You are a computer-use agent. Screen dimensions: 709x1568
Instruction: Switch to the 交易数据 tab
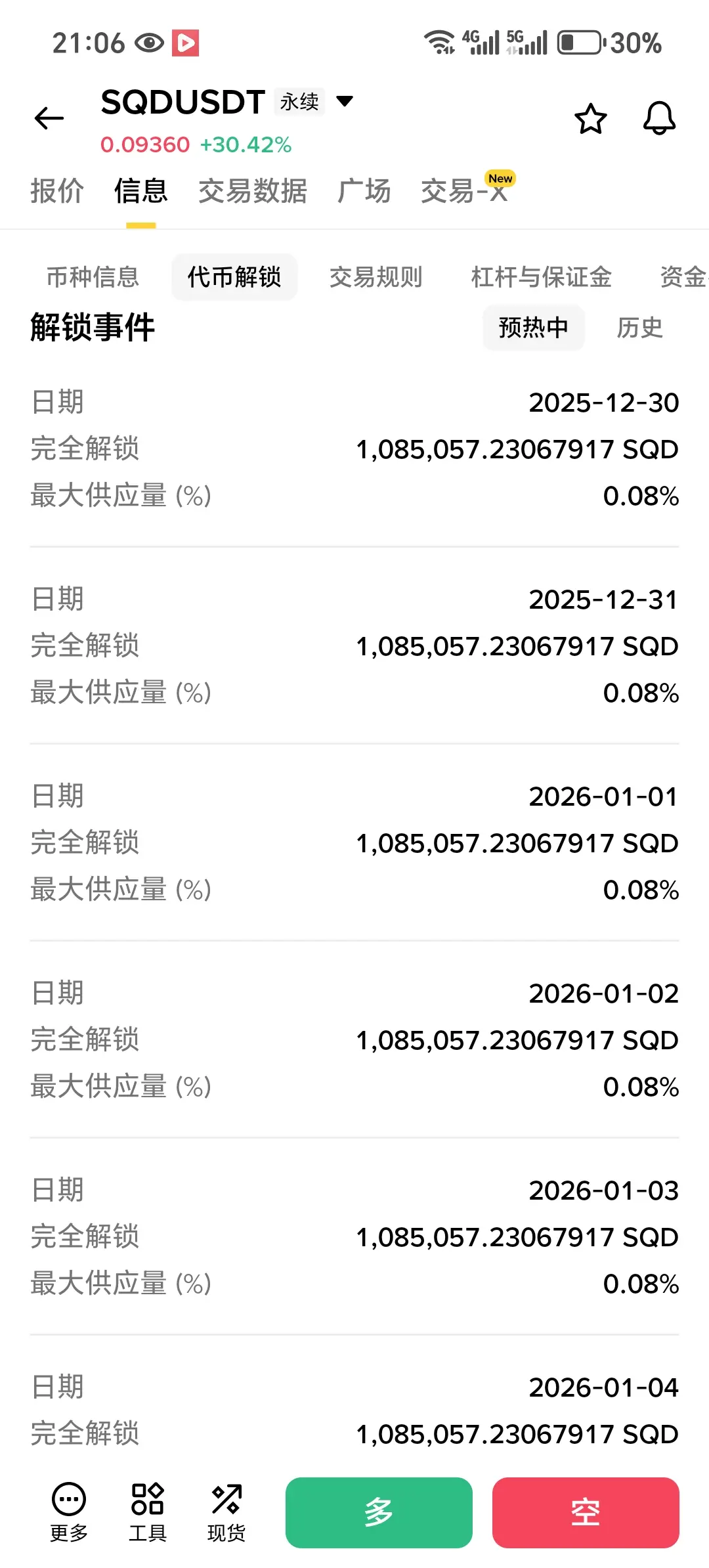tap(253, 191)
